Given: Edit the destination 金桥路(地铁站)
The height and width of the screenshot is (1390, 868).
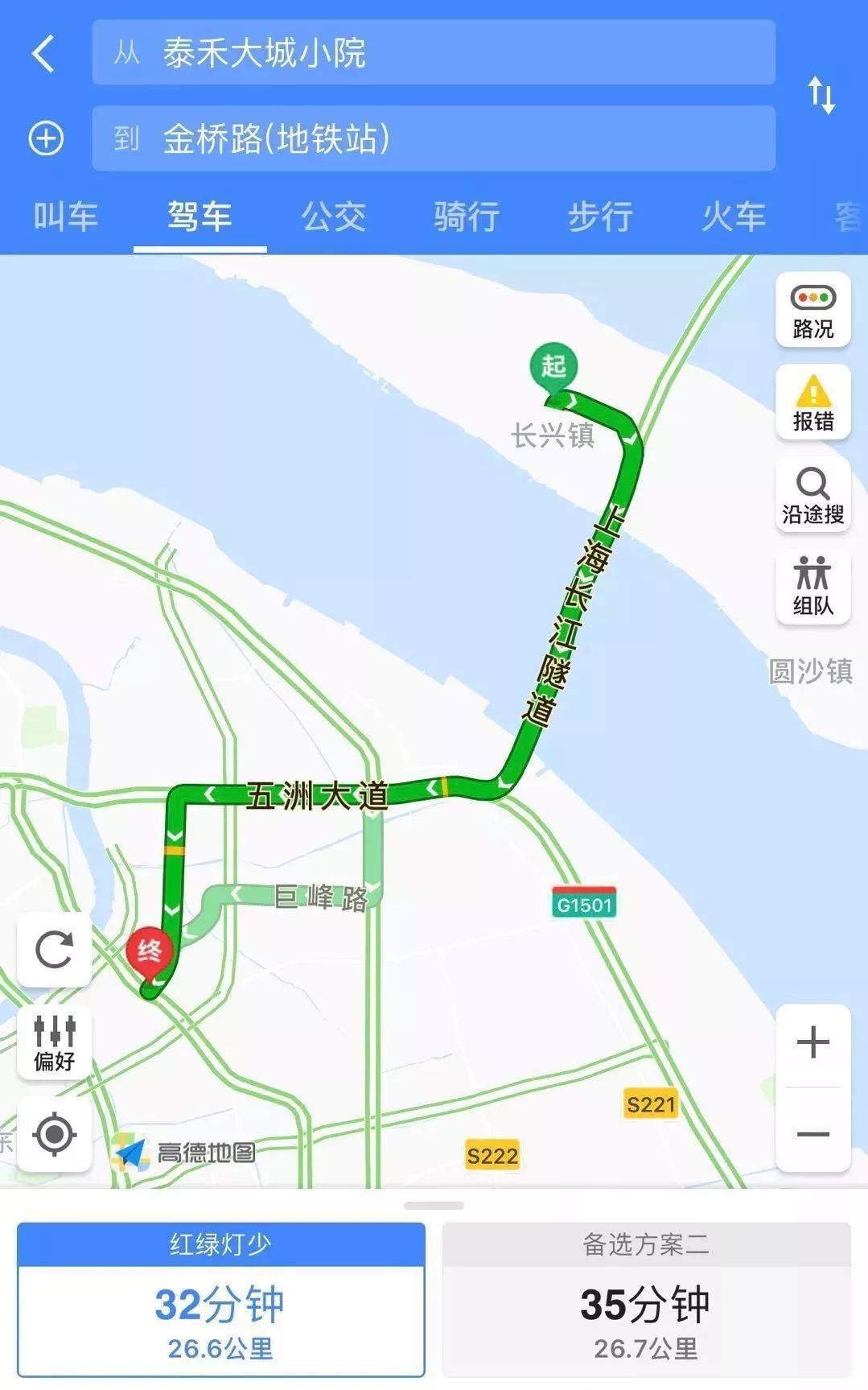Looking at the screenshot, I should (433, 138).
